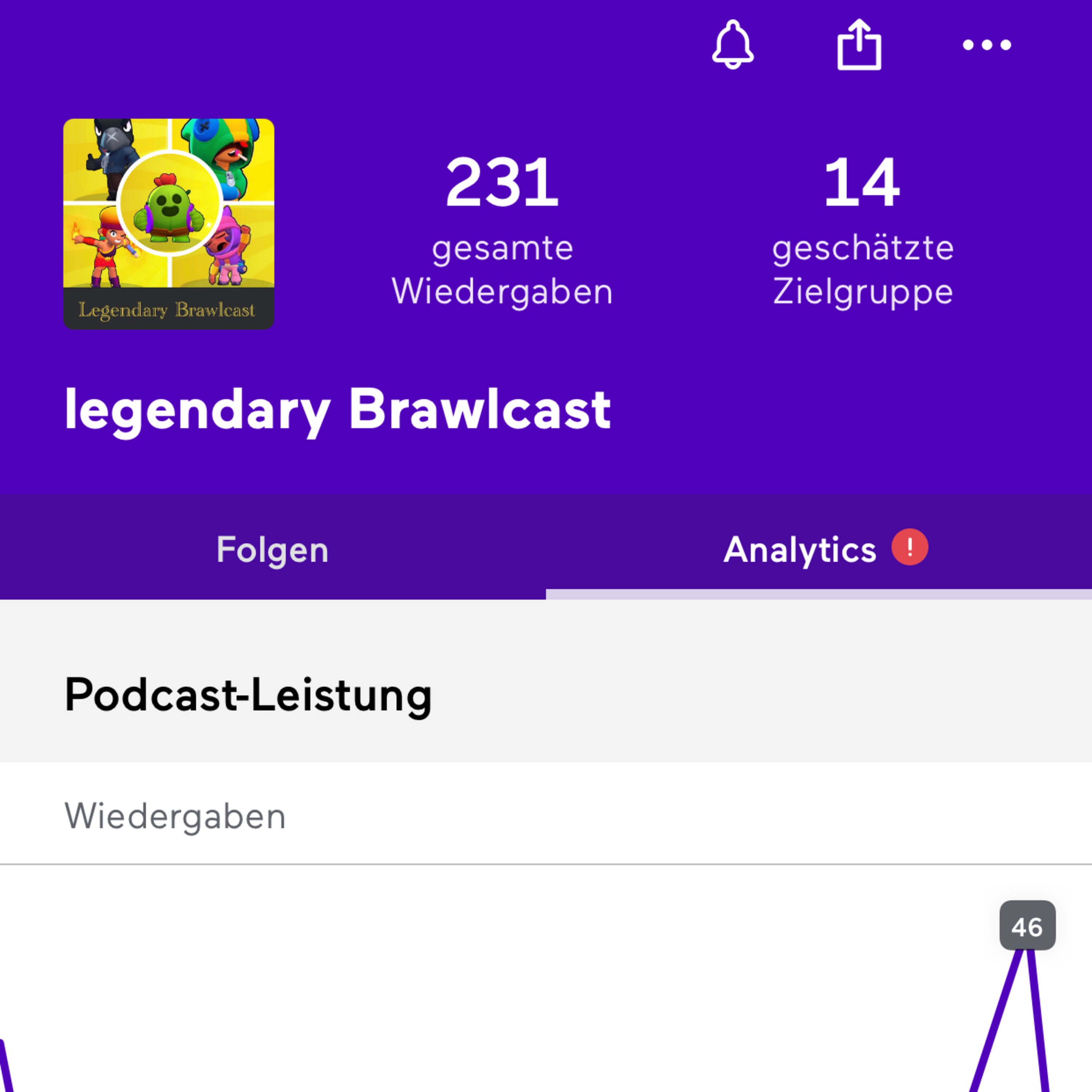This screenshot has width=1092, height=1092.
Task: Tap the Legendary Brawlcast cover image
Action: point(169,224)
